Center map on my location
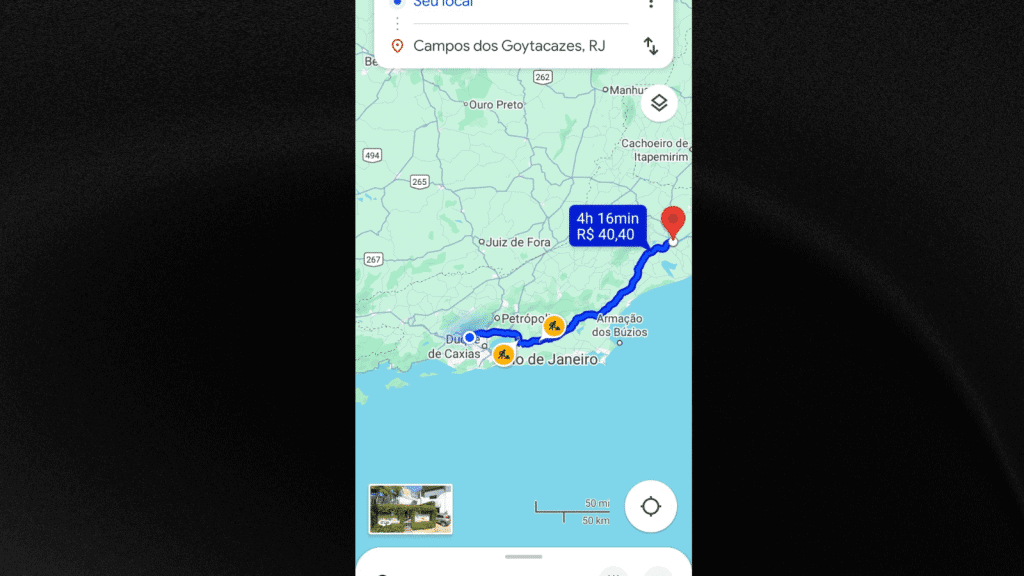The image size is (1024, 576). [x=651, y=506]
